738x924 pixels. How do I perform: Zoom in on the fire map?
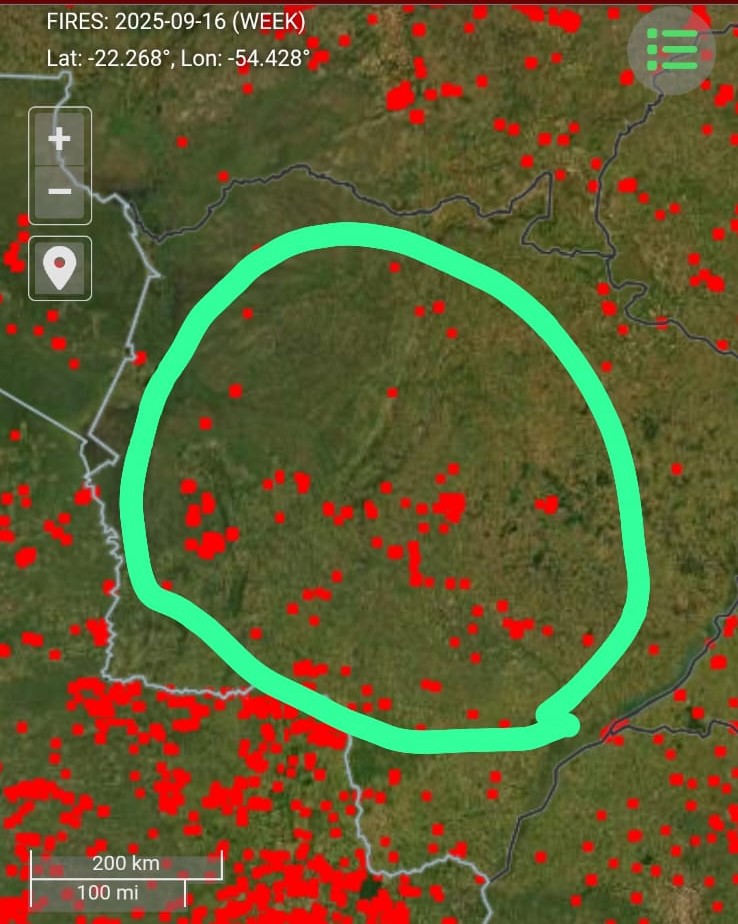tap(60, 139)
